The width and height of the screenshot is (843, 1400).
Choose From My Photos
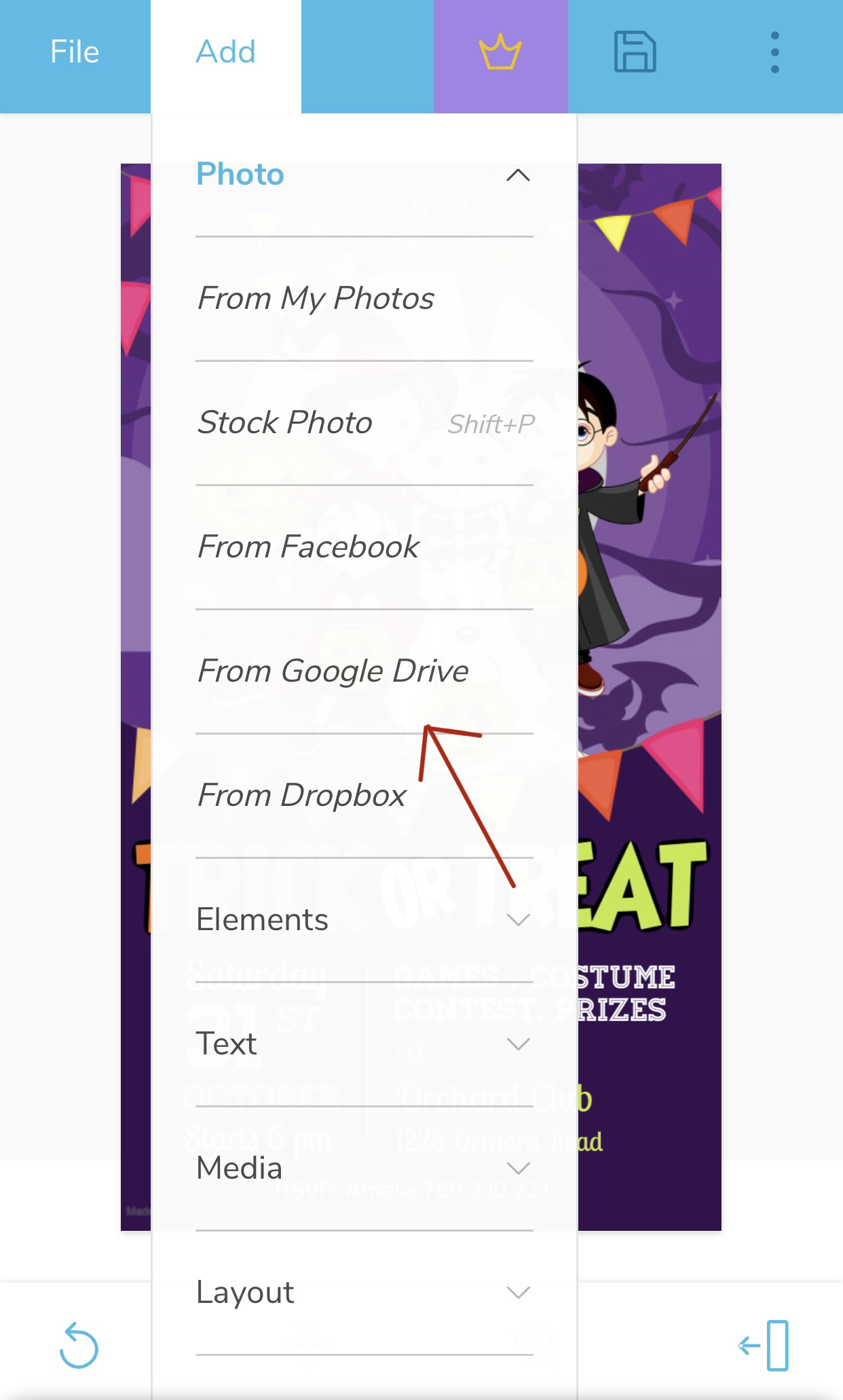pos(364,299)
